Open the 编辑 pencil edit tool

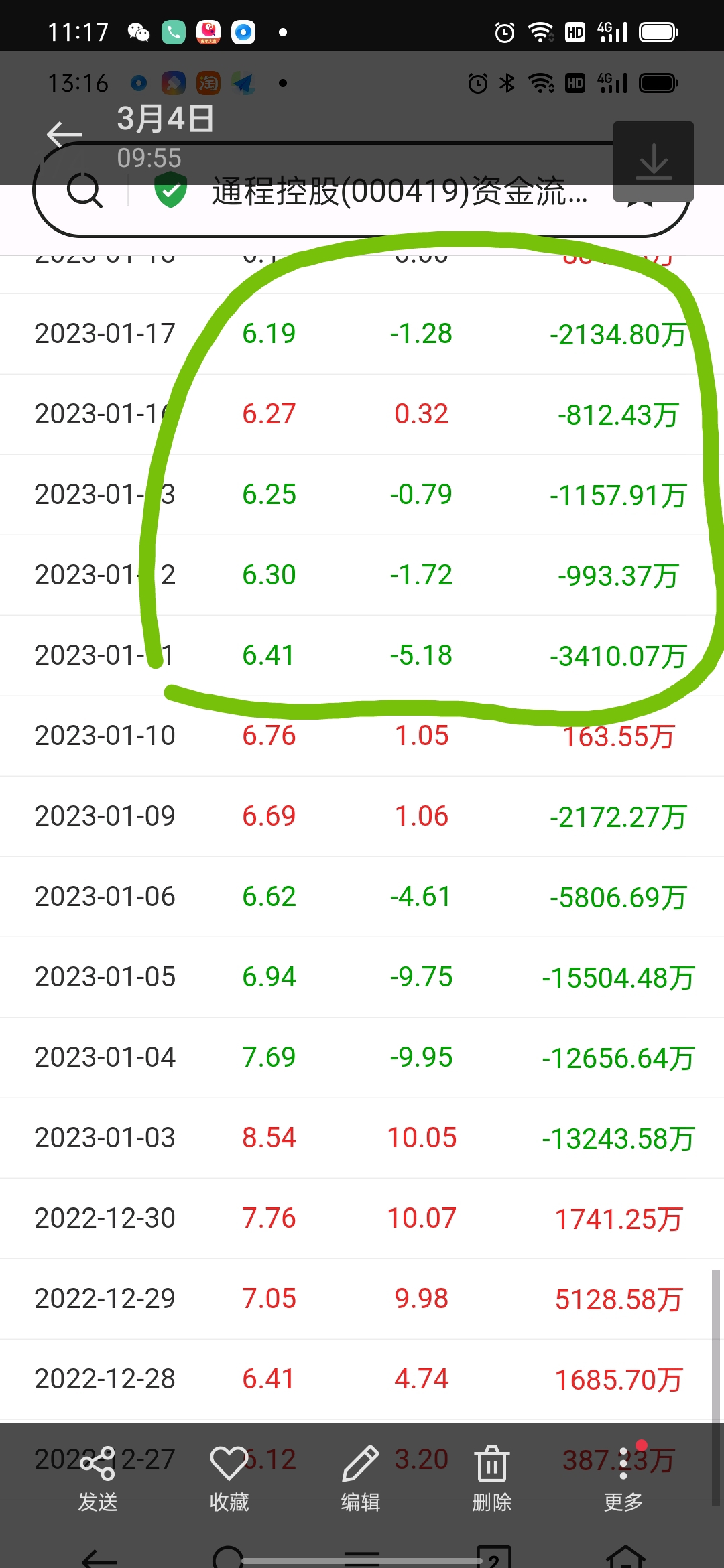click(x=360, y=1464)
